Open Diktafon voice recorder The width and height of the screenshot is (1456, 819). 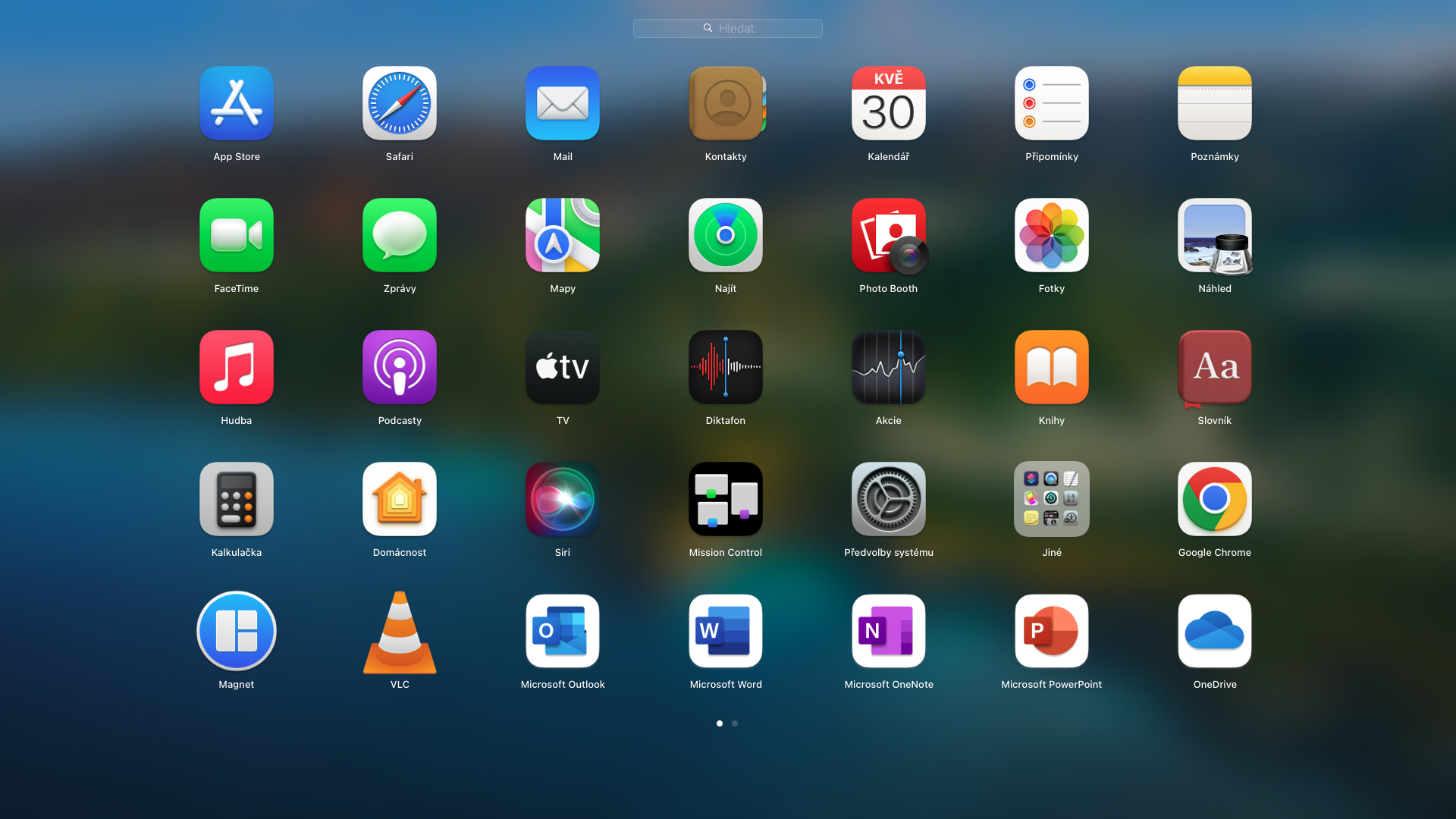click(726, 368)
